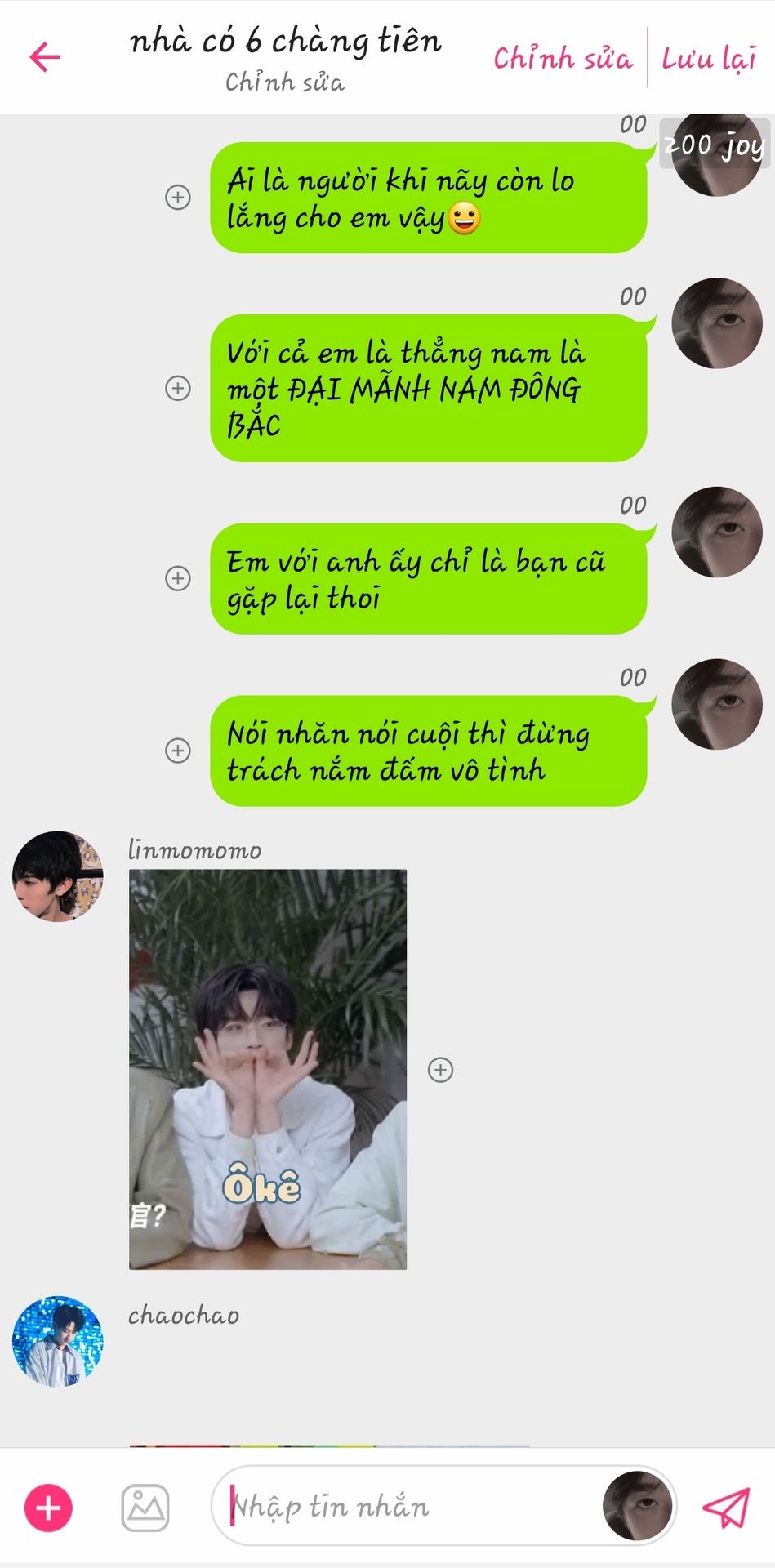Tap plus icon beside "Ai là người khi nãy" message
Viewport: 775px width, 1568px height.
178,198
